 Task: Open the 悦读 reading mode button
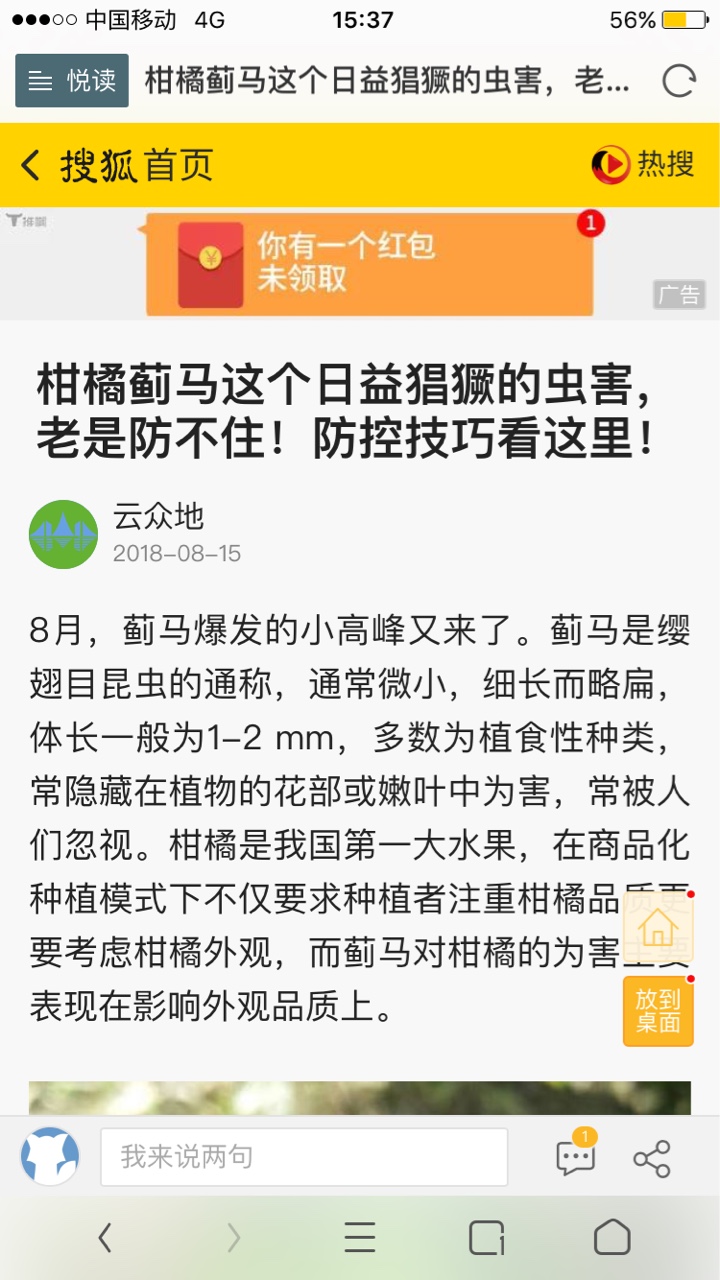[x=72, y=81]
